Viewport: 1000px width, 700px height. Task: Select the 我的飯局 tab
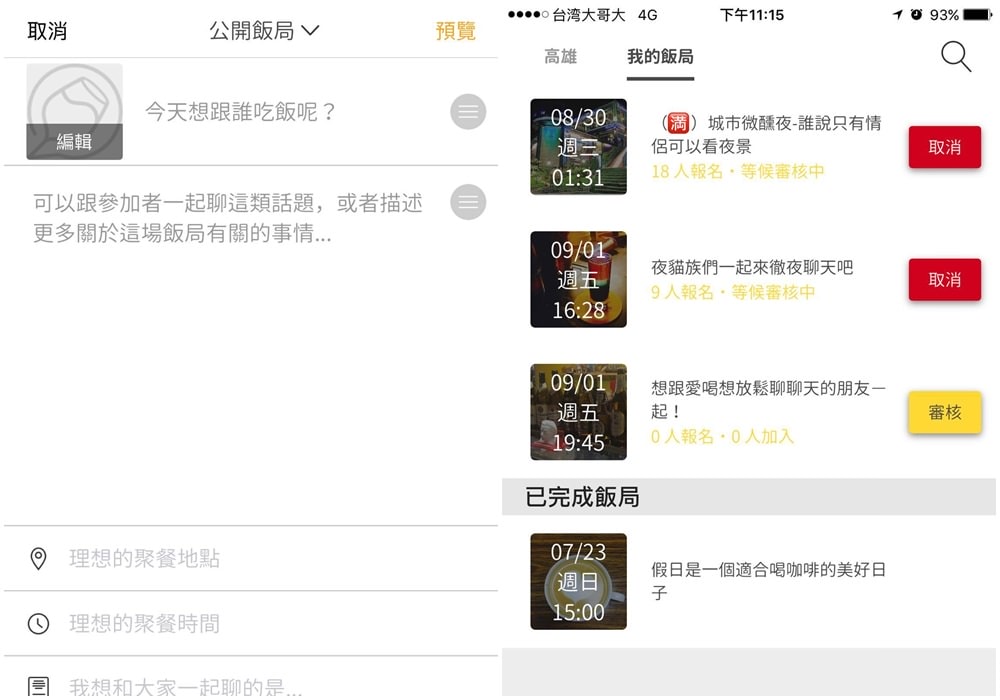[660, 57]
